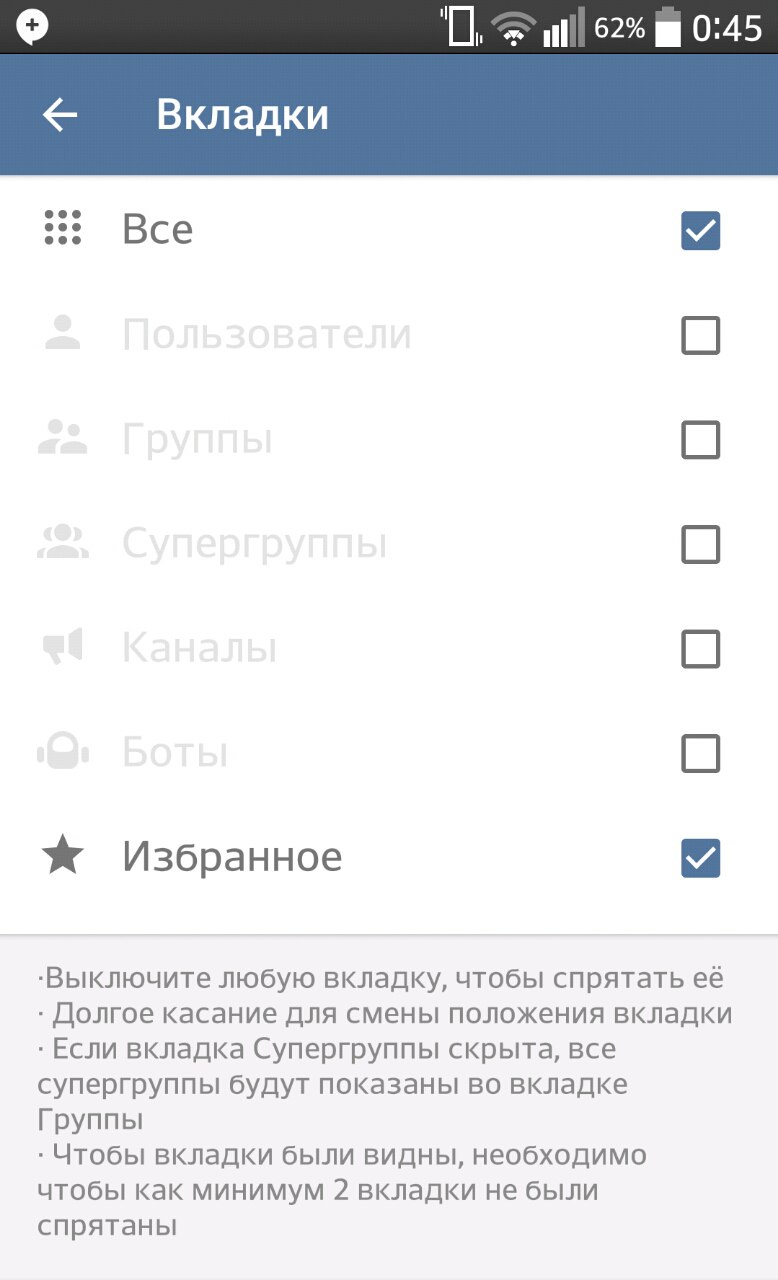The height and width of the screenshot is (1280, 778).
Task: Go back from the Вкладки screen
Action: point(60,116)
